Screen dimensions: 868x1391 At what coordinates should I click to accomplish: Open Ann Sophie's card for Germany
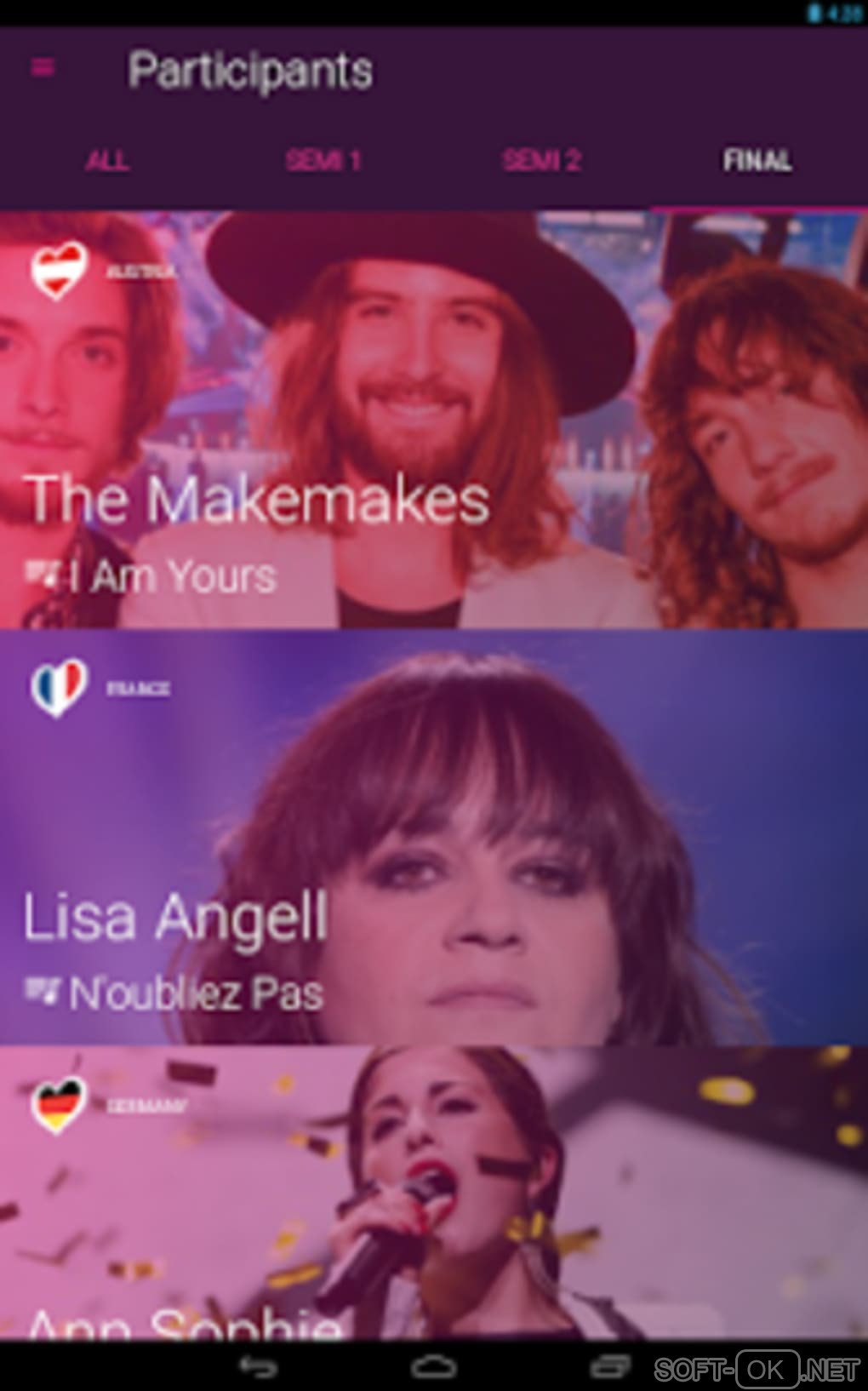click(434, 1194)
